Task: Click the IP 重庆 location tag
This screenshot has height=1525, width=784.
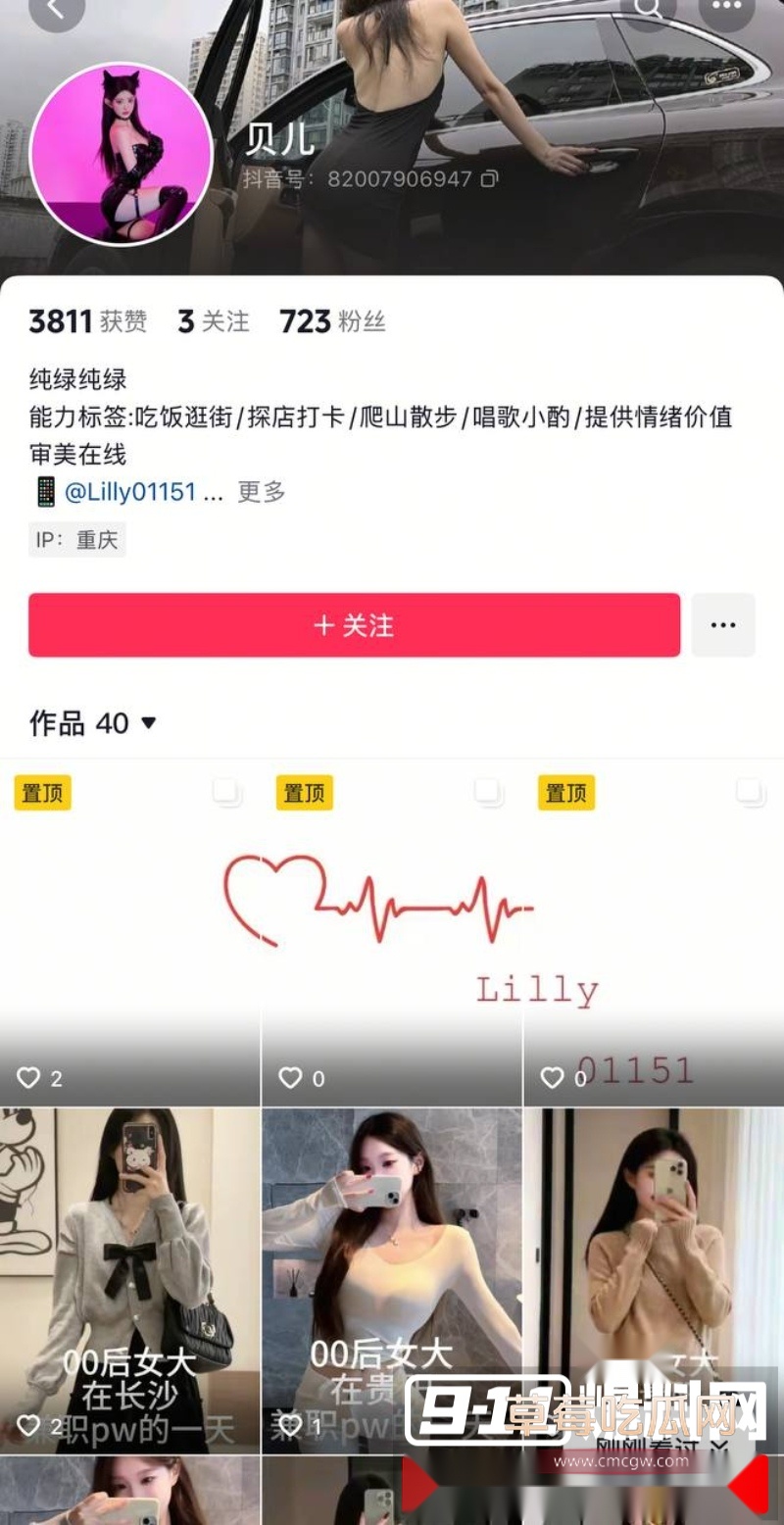Action: pos(76,540)
